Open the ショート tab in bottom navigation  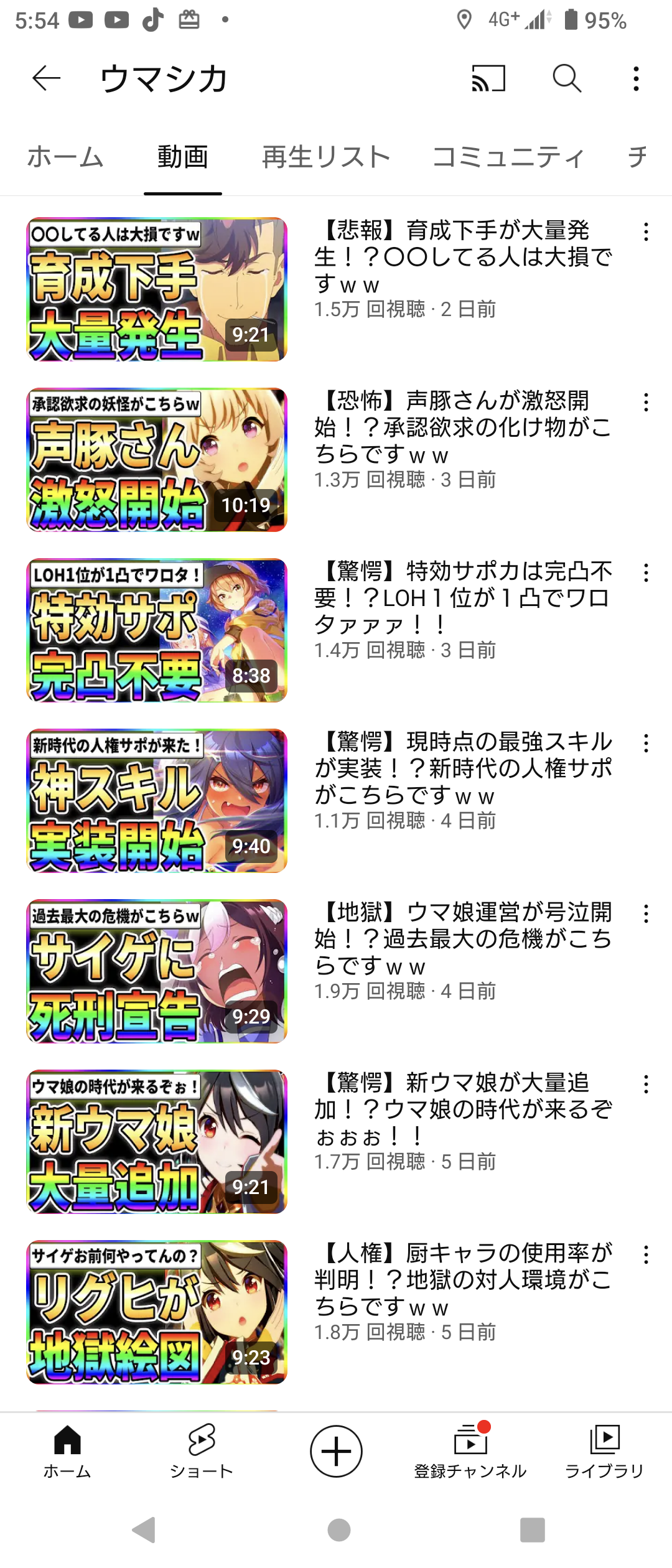(x=202, y=1451)
